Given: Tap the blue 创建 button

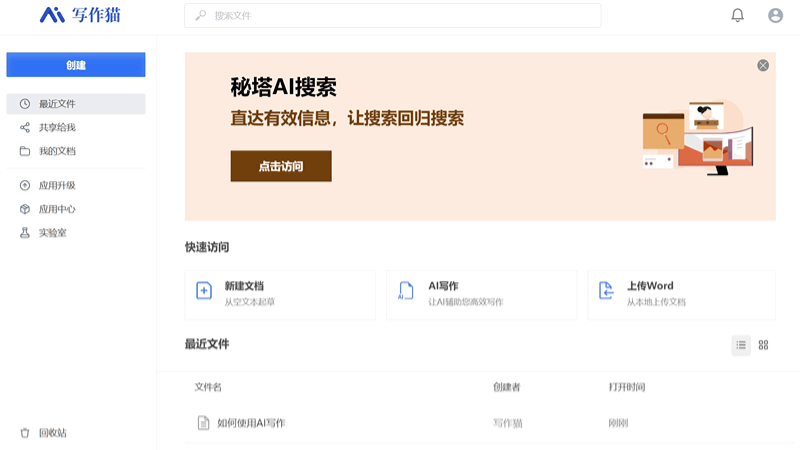Looking at the screenshot, I should point(76,65).
